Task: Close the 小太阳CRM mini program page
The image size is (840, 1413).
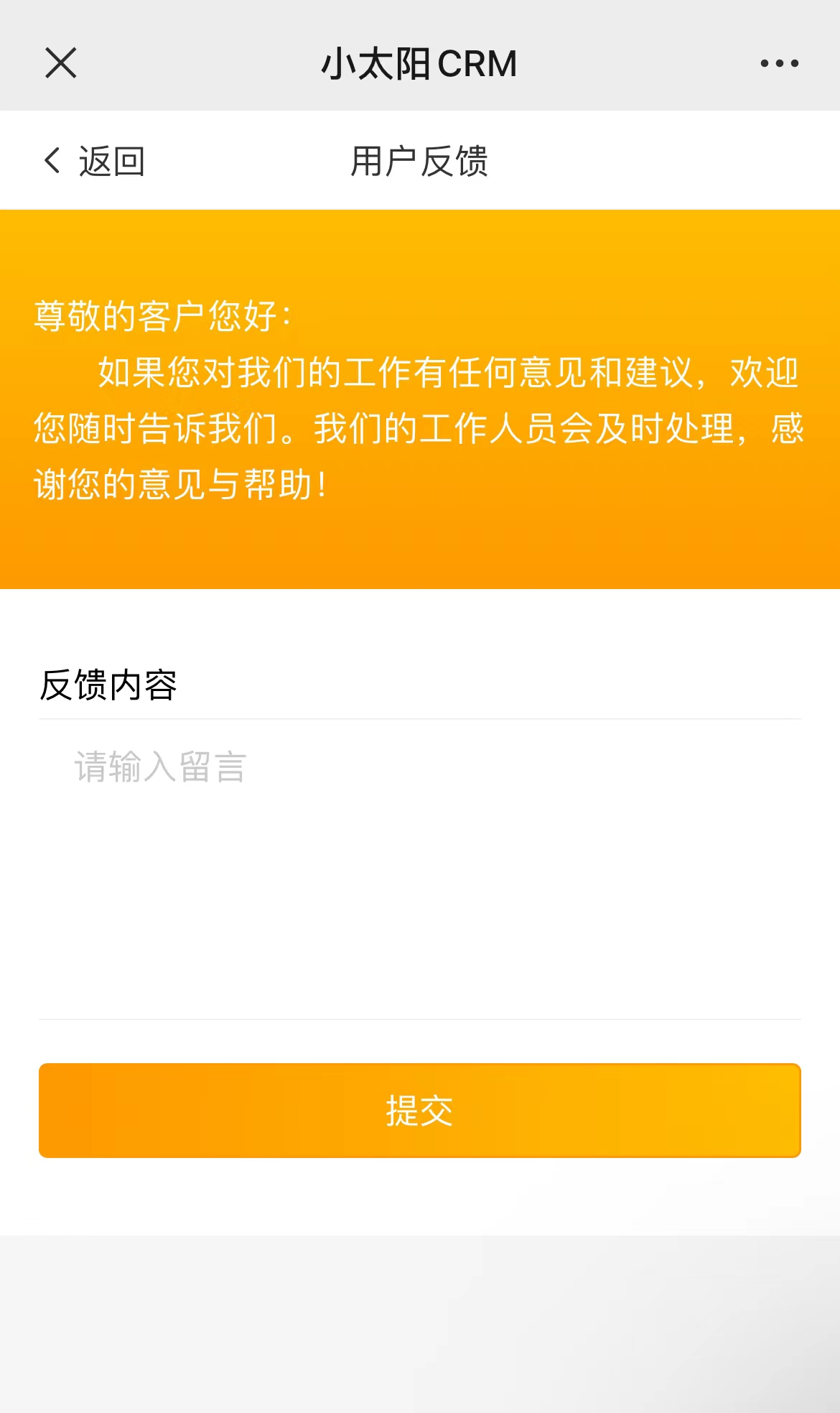Action: click(x=61, y=63)
